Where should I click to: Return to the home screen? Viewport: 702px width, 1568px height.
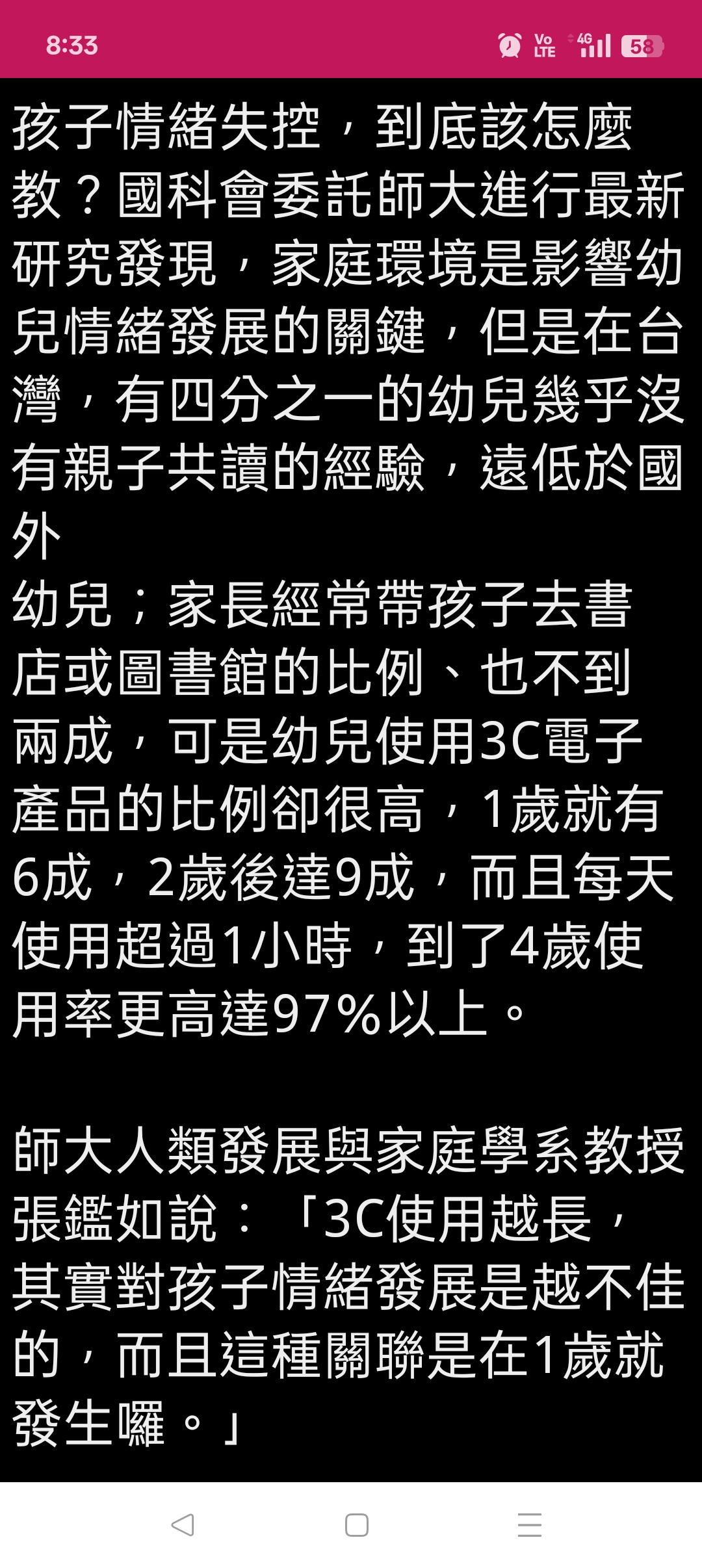tap(357, 1525)
